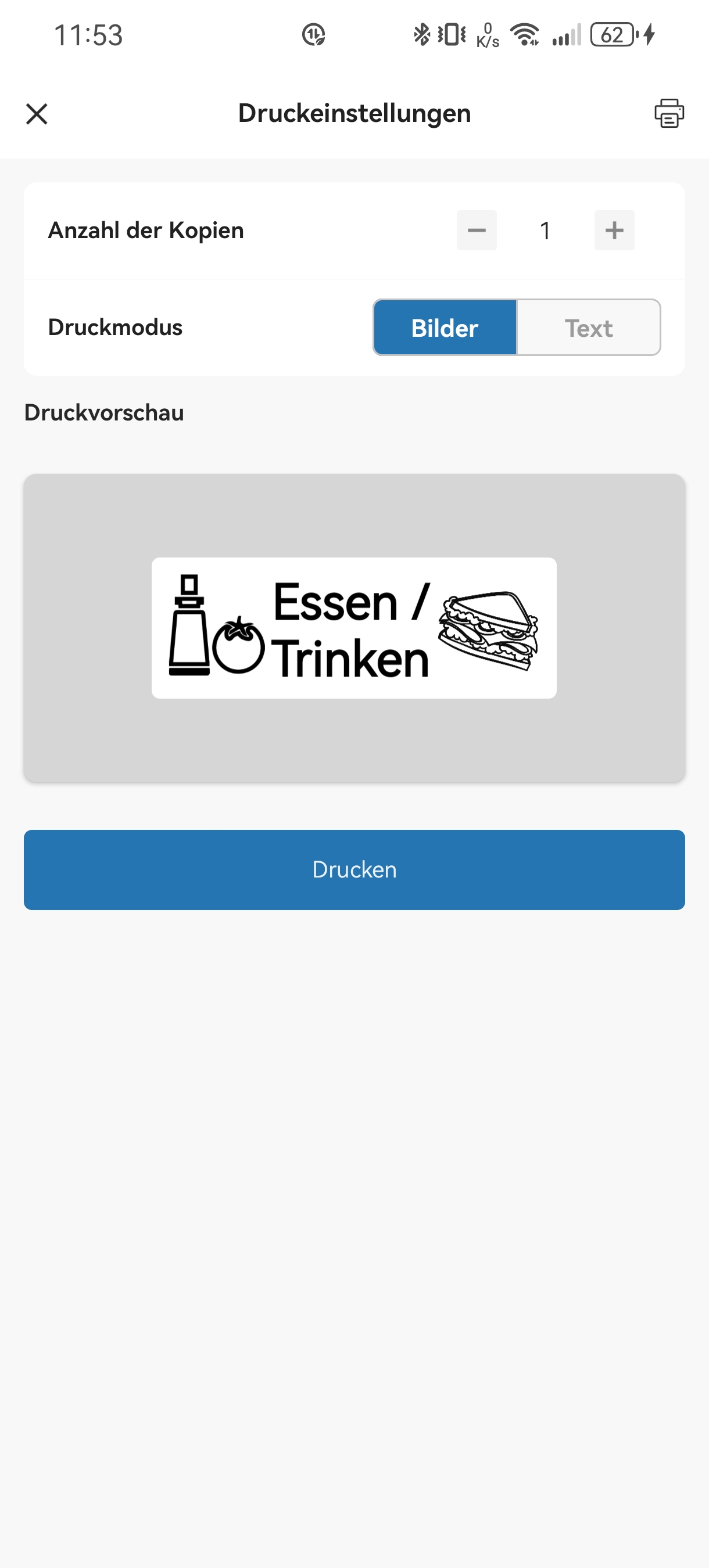Screen dimensions: 709x1568
Task: Close the Druckeinstellungen screen
Action: (37, 114)
